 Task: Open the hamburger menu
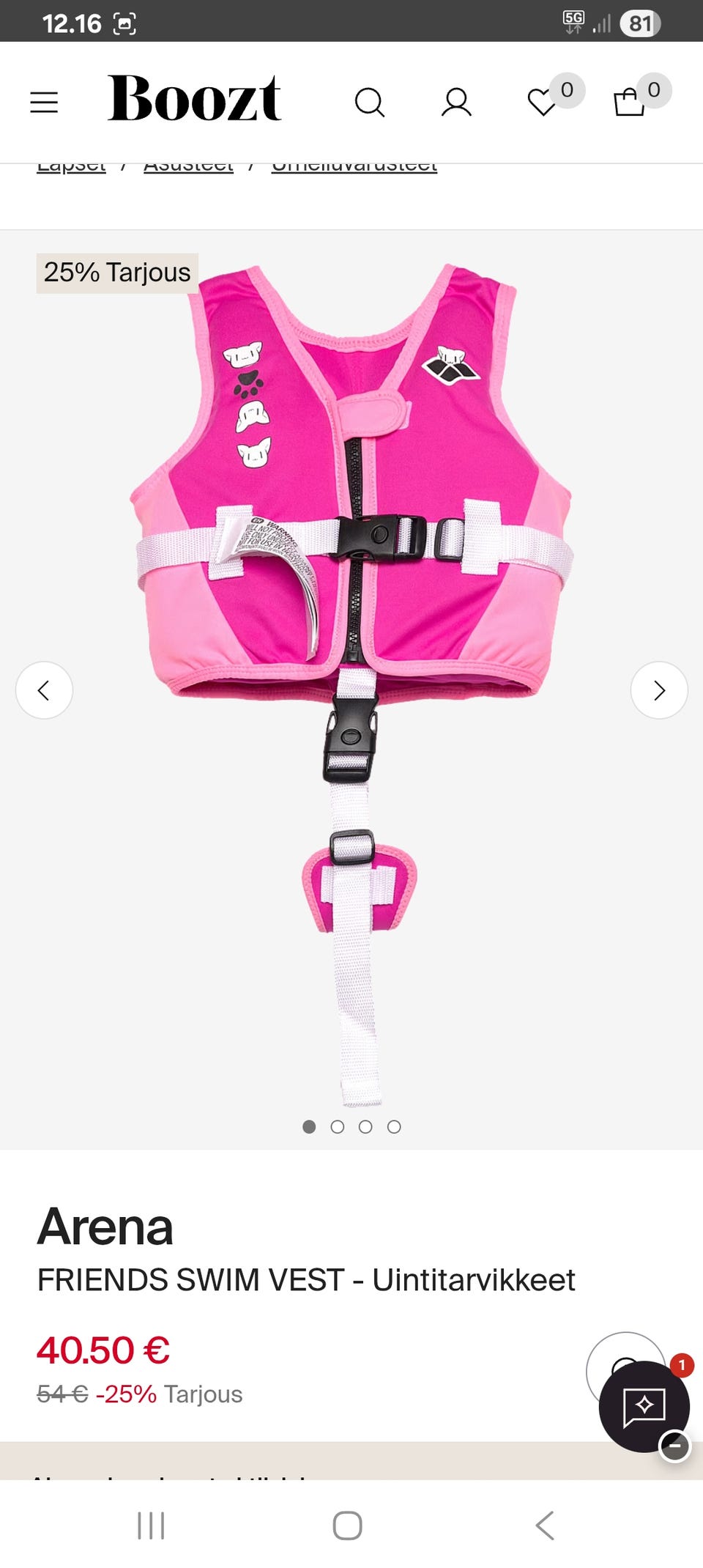pos(44,102)
